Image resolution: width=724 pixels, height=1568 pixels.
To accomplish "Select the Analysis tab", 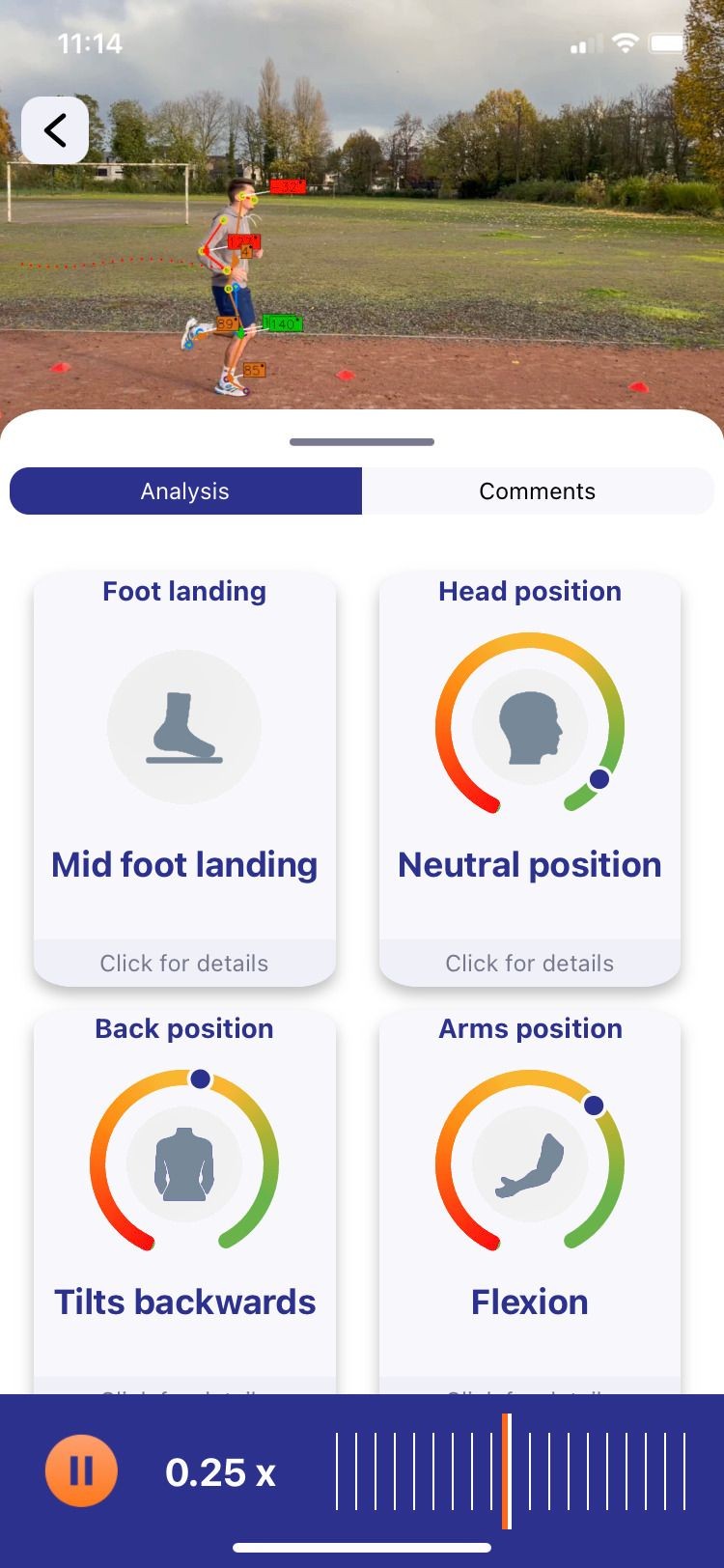I will click(x=185, y=491).
